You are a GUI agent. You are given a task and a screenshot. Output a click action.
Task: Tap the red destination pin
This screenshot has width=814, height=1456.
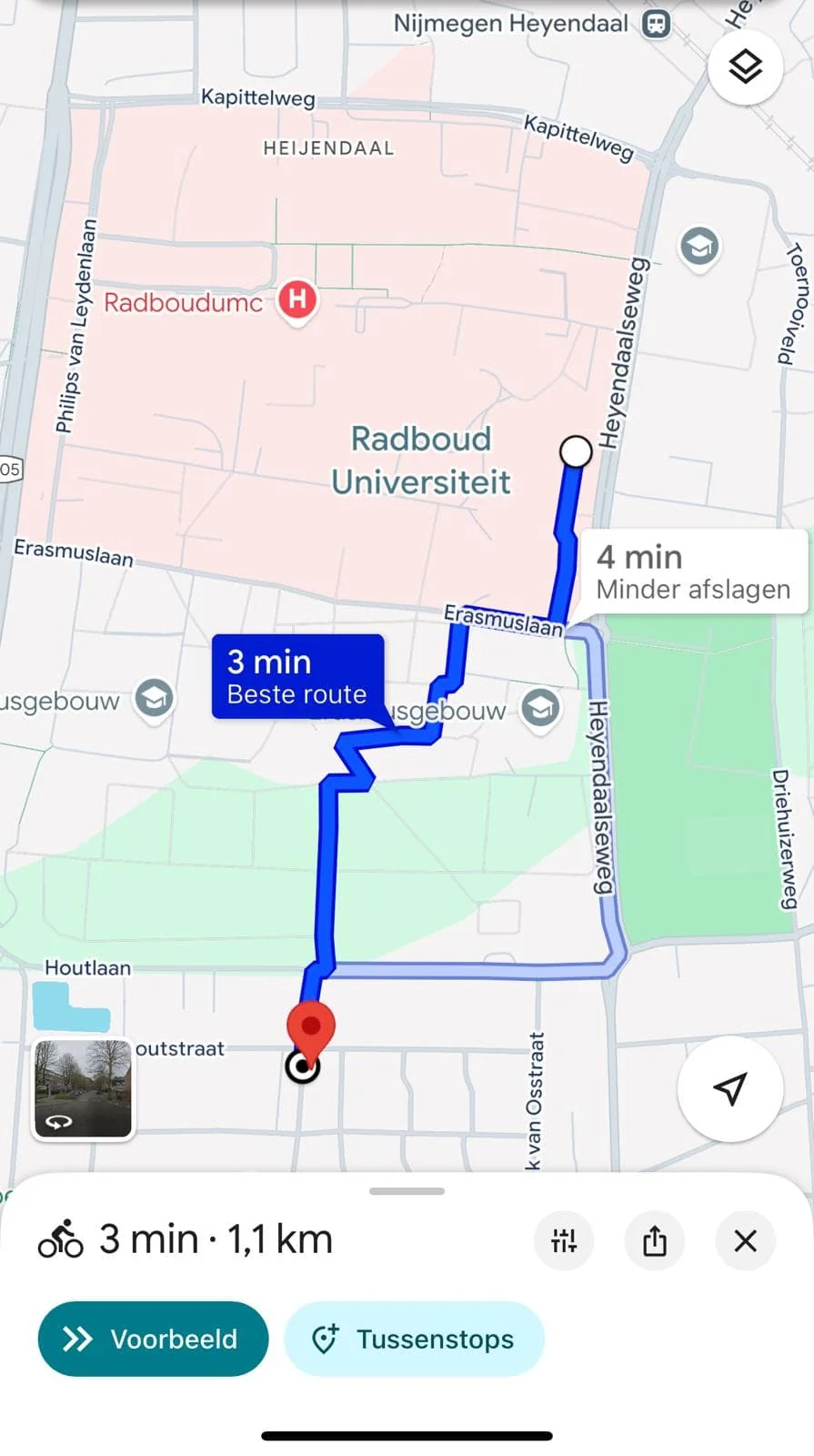click(311, 1028)
